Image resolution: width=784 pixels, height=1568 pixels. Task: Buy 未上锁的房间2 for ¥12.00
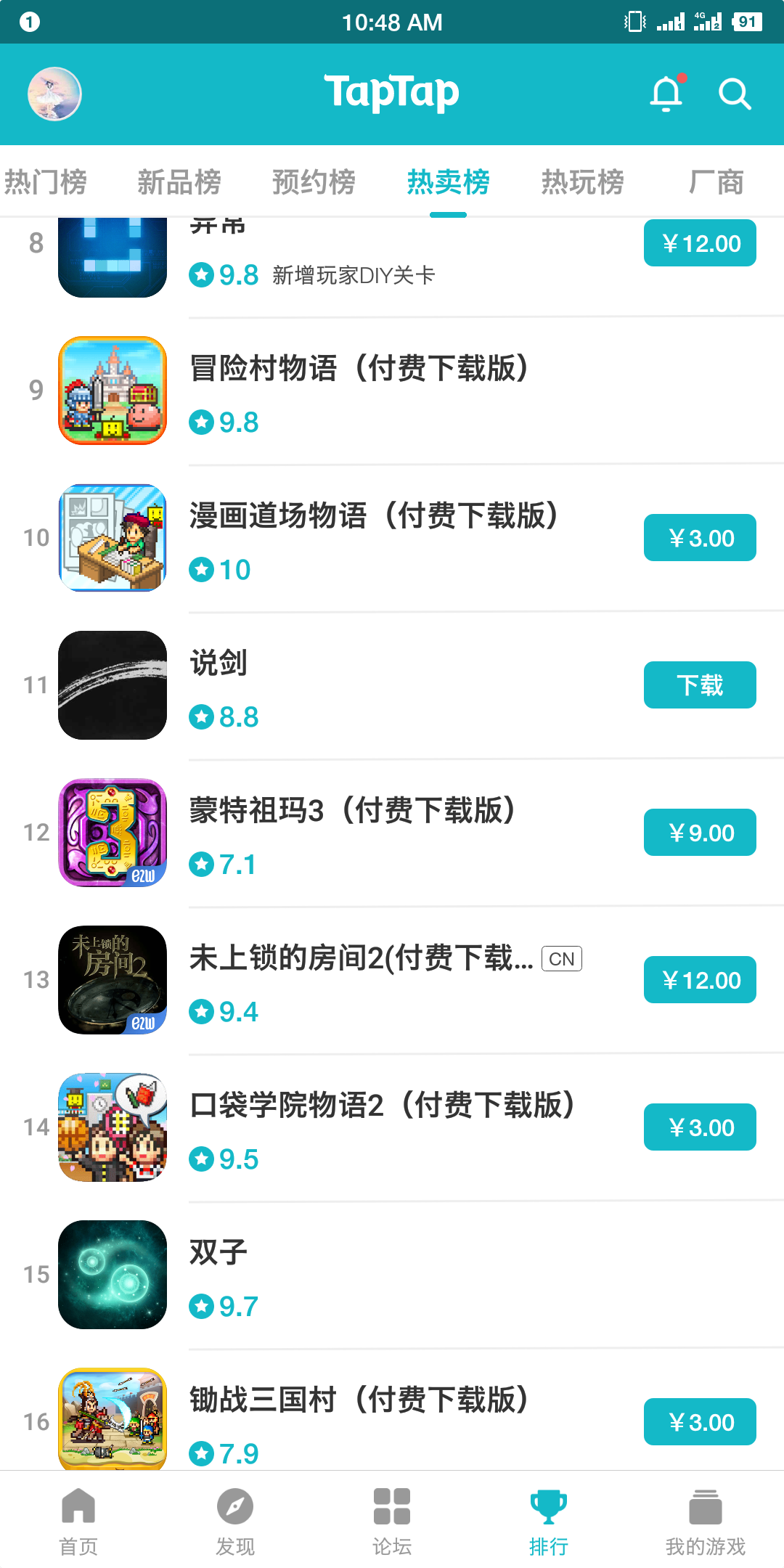[x=700, y=980]
